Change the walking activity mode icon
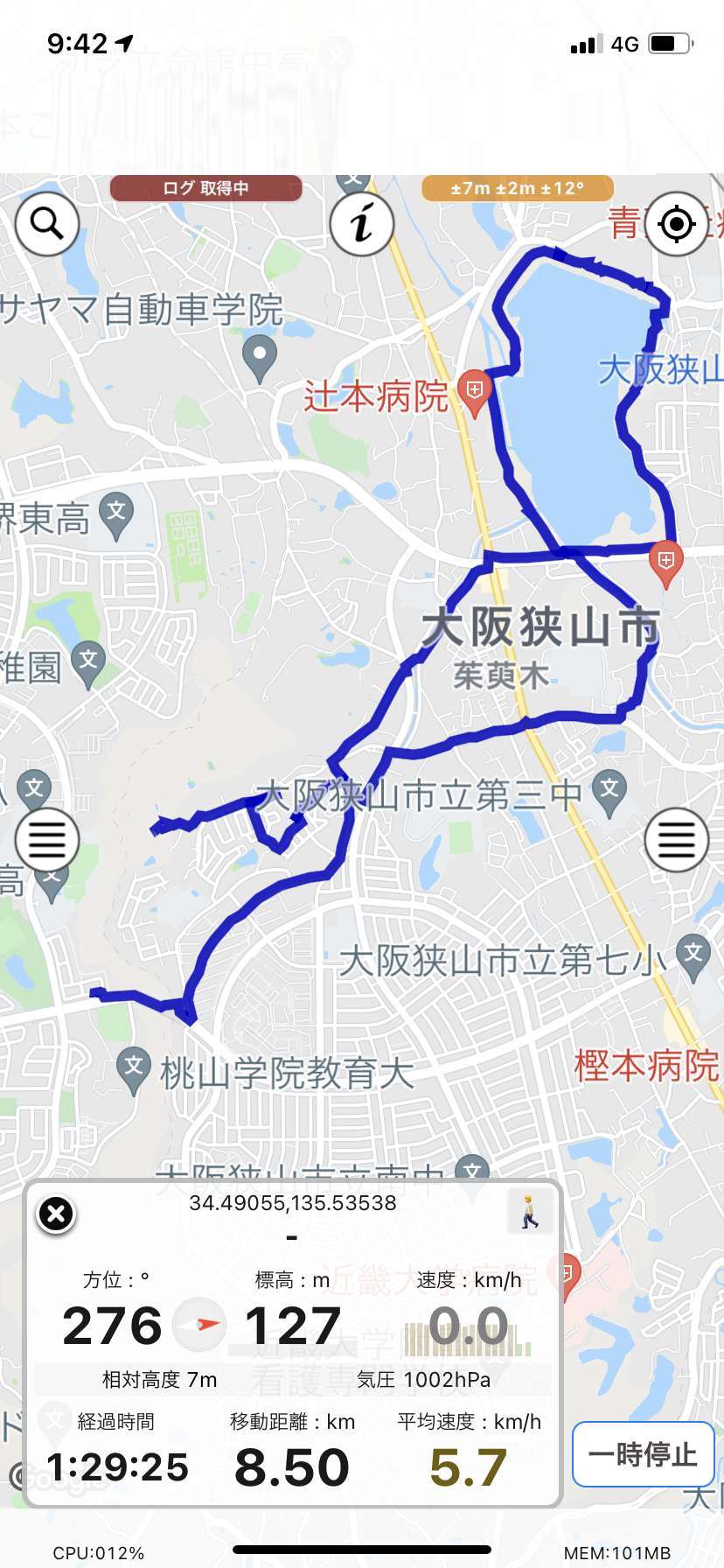 pos(530,1212)
